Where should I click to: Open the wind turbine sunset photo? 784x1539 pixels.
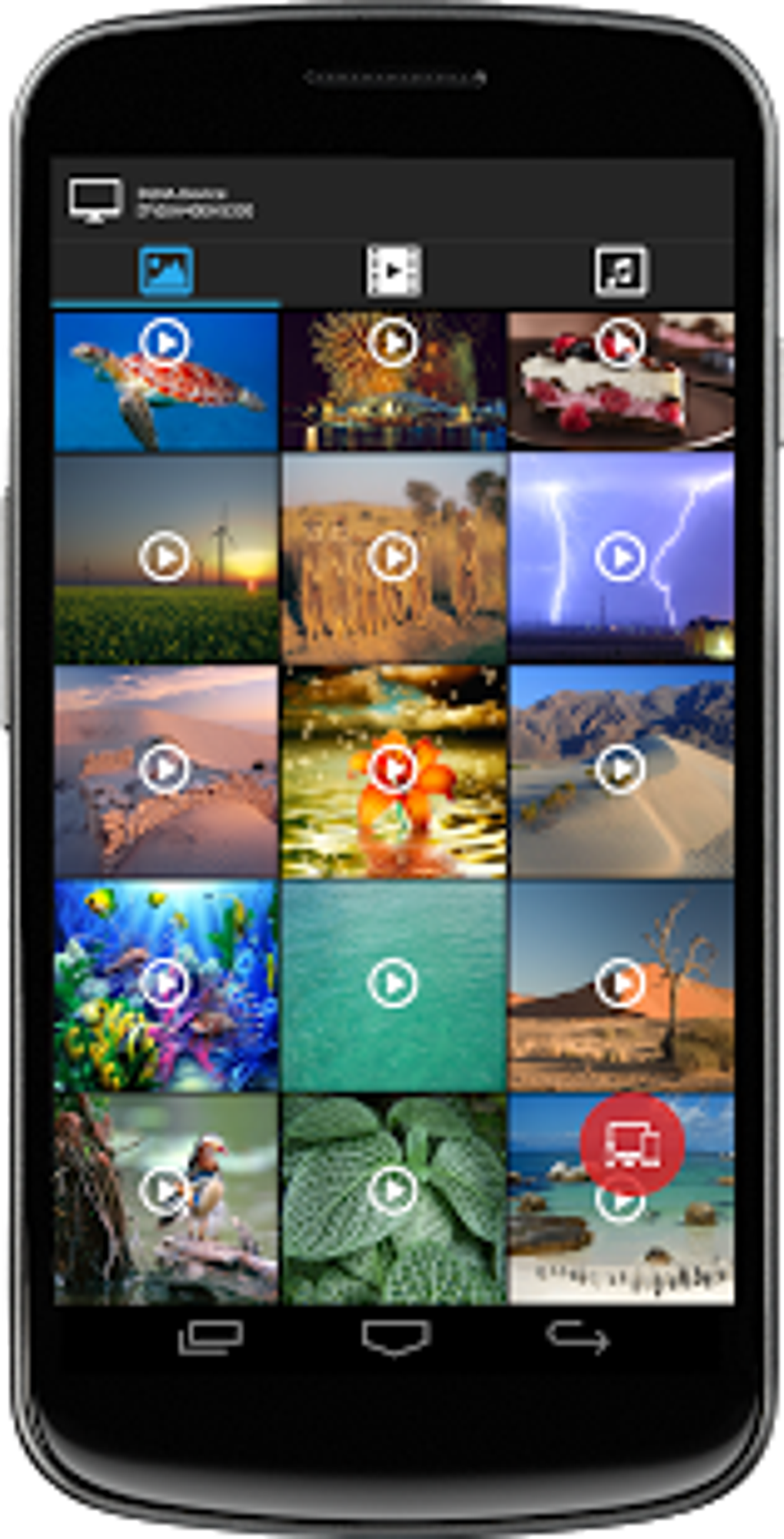pyautogui.click(x=166, y=558)
